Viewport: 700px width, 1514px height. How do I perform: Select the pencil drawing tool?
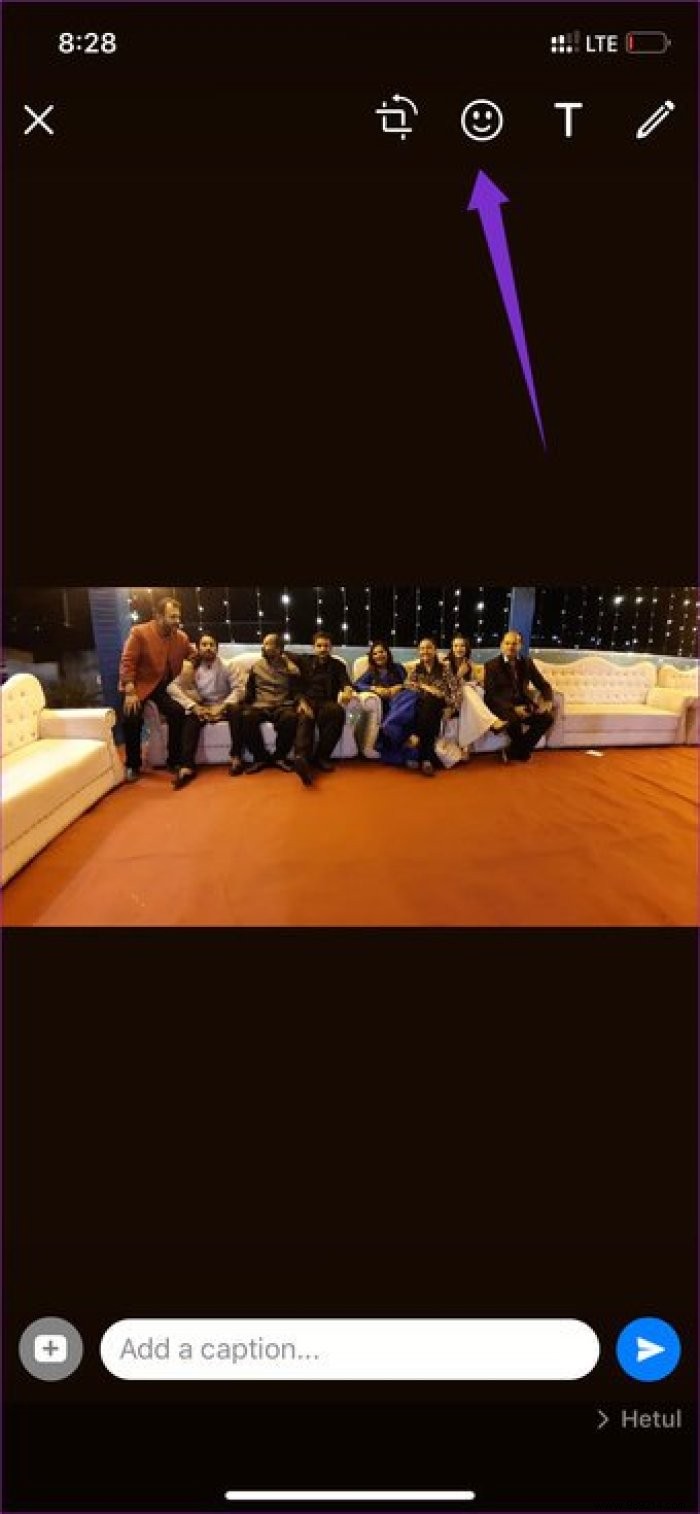click(655, 120)
